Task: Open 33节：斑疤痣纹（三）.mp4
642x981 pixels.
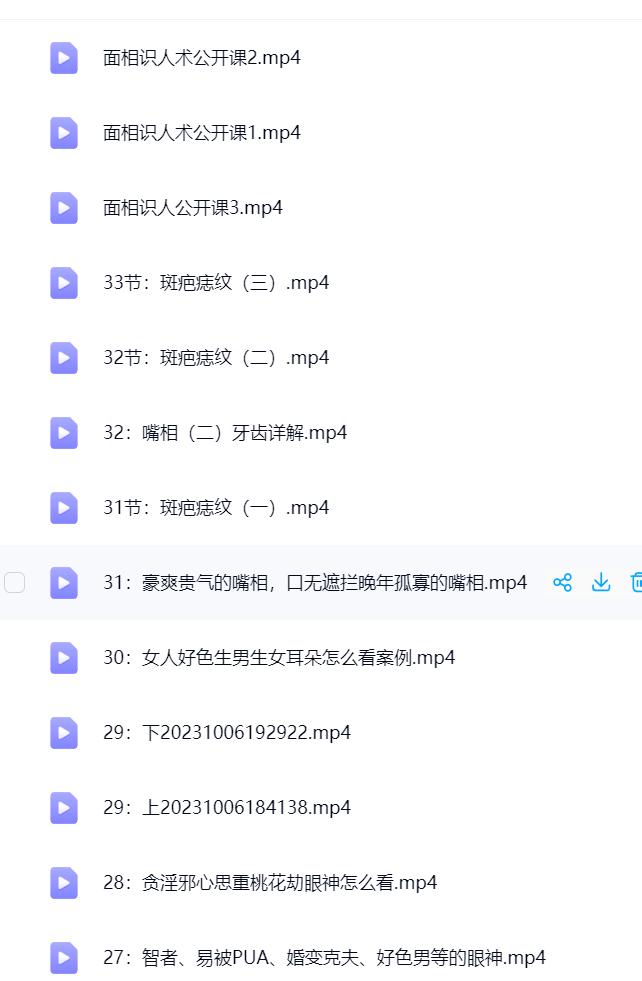Action: point(215,283)
